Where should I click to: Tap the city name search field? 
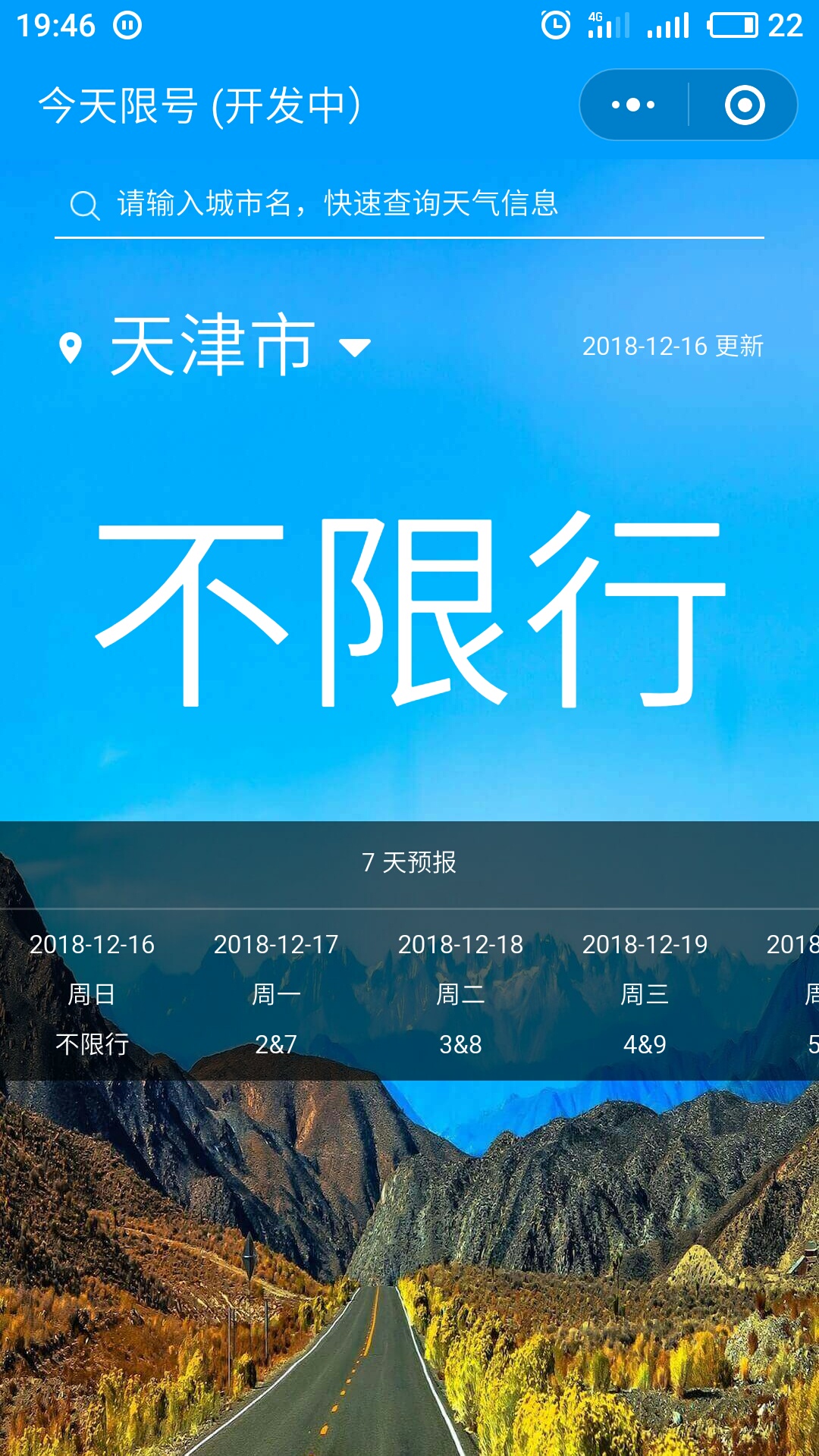[409, 204]
